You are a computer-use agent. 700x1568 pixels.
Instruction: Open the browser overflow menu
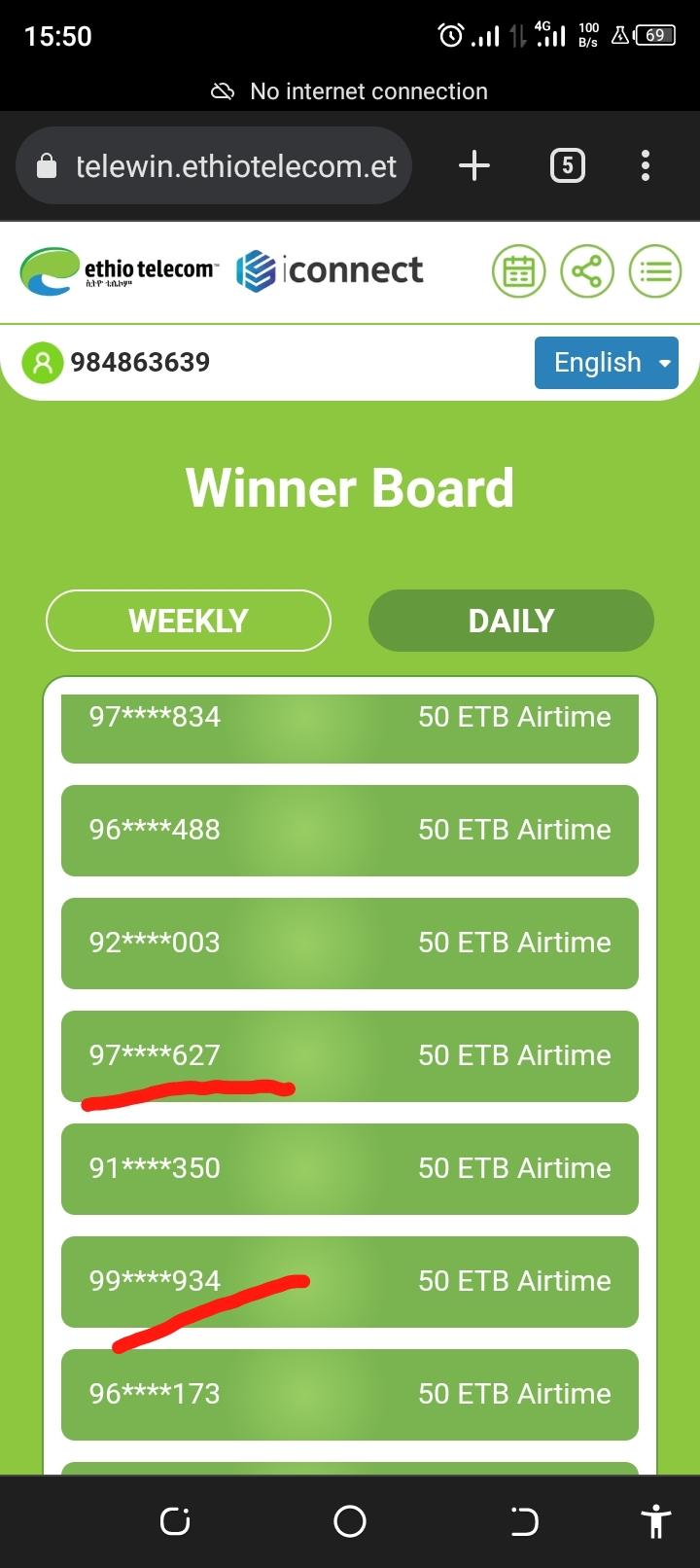(646, 166)
